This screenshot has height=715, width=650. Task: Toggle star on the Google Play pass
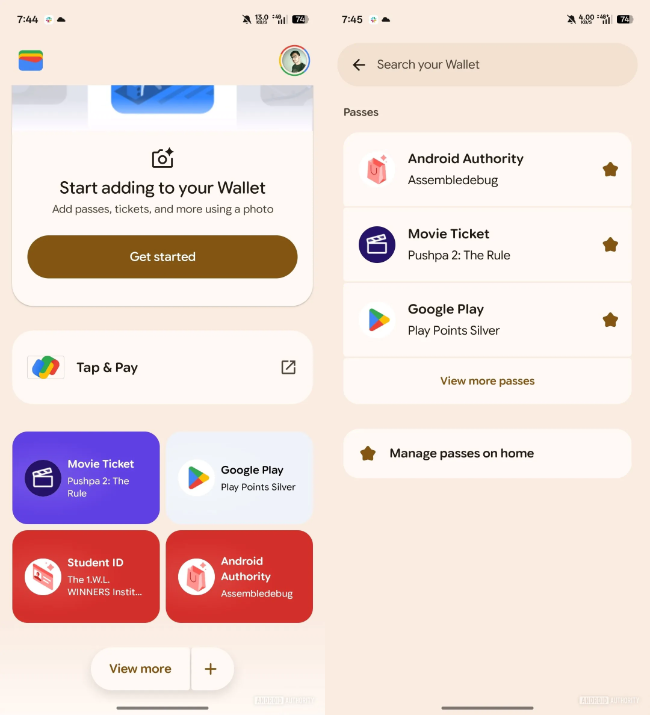(x=610, y=320)
